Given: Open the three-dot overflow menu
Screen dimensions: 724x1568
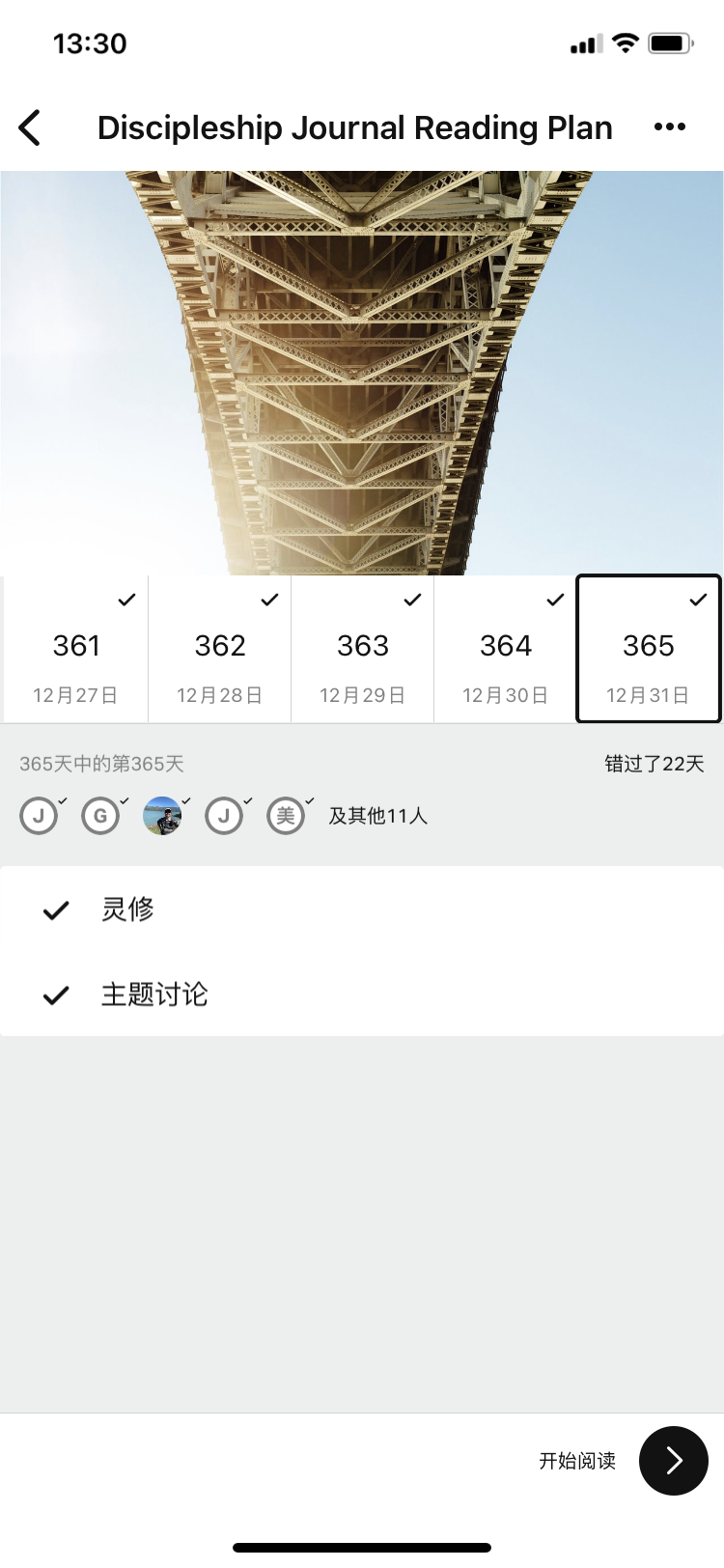Looking at the screenshot, I should [x=670, y=127].
